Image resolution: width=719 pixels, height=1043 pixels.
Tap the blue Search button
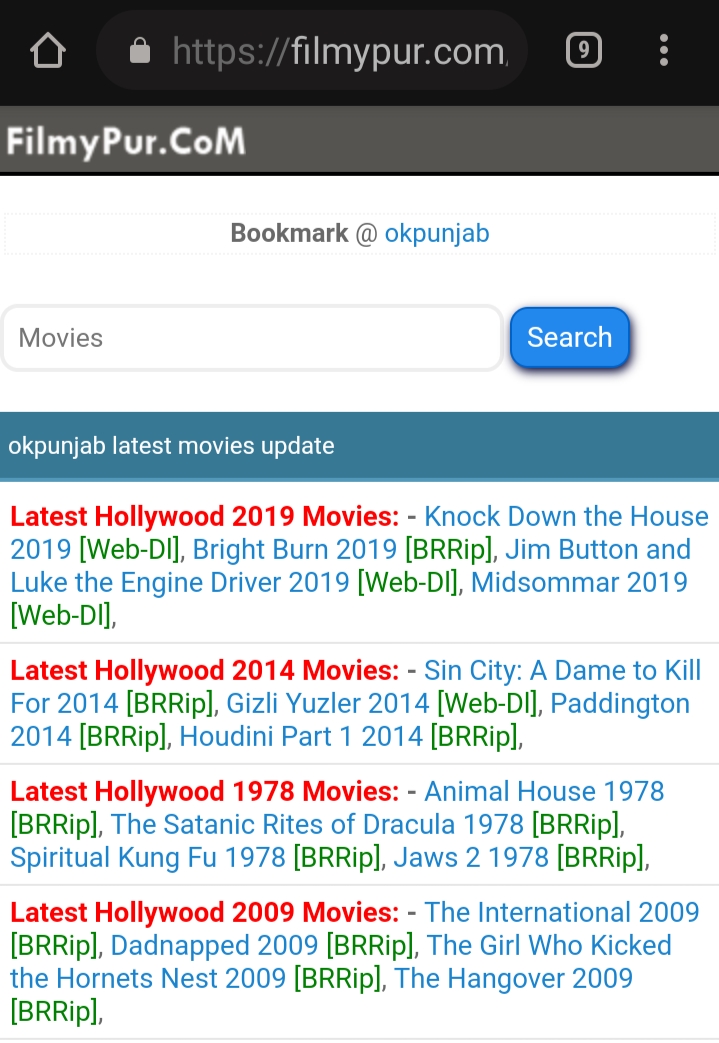569,338
